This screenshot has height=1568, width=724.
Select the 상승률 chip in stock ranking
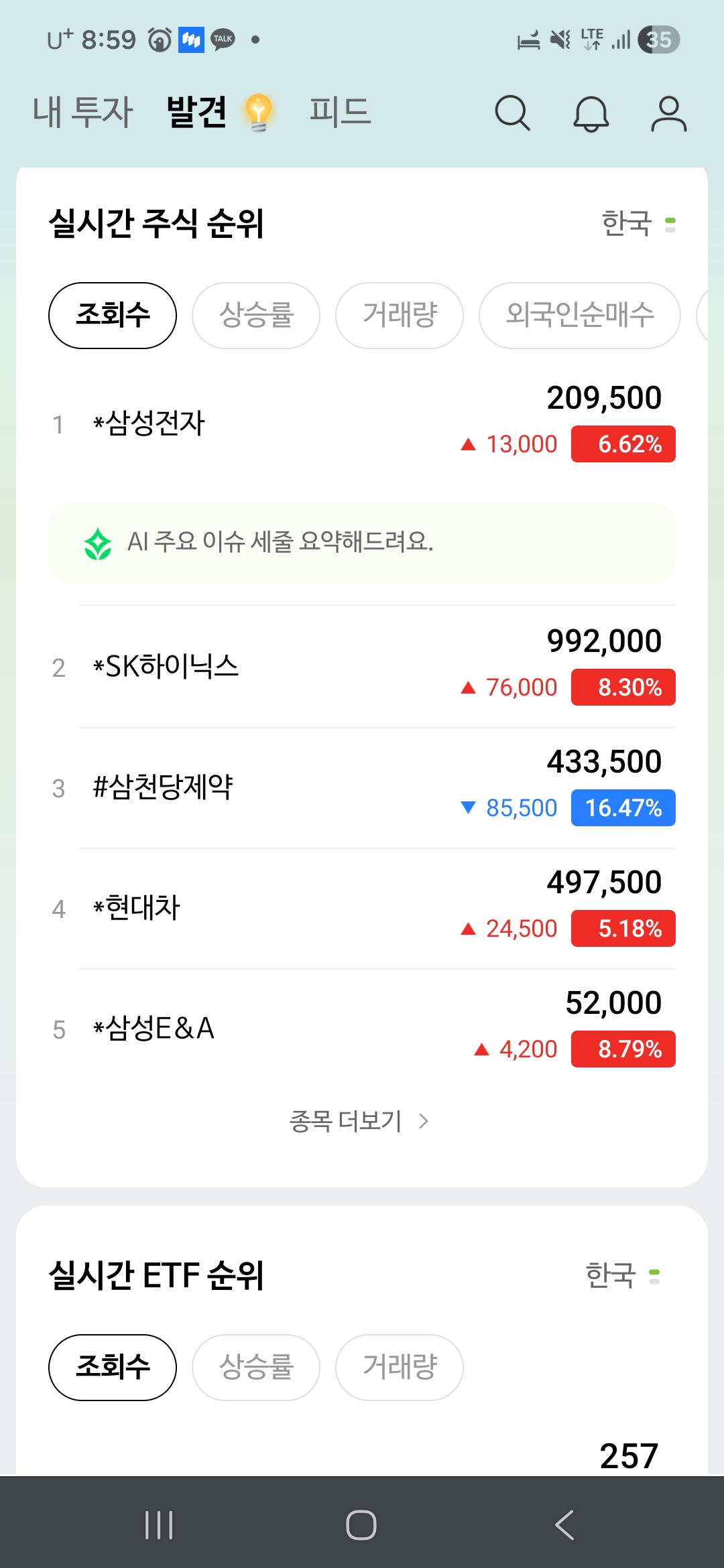[x=256, y=316]
